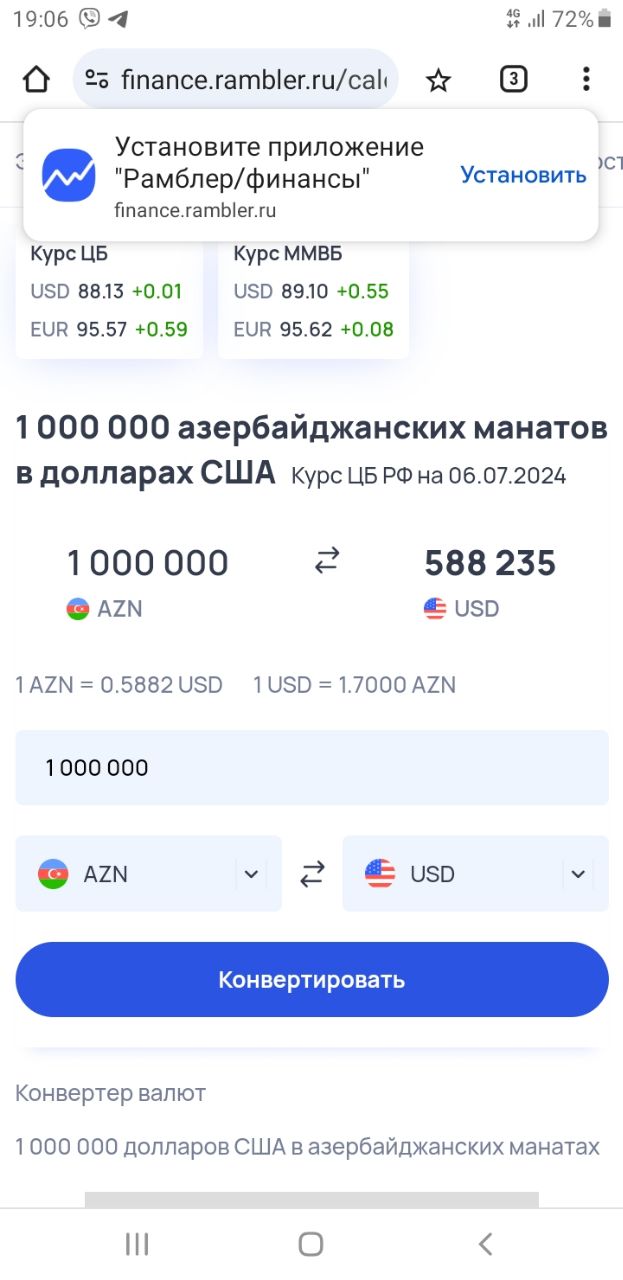Bookmark this page with the star

[x=438, y=80]
